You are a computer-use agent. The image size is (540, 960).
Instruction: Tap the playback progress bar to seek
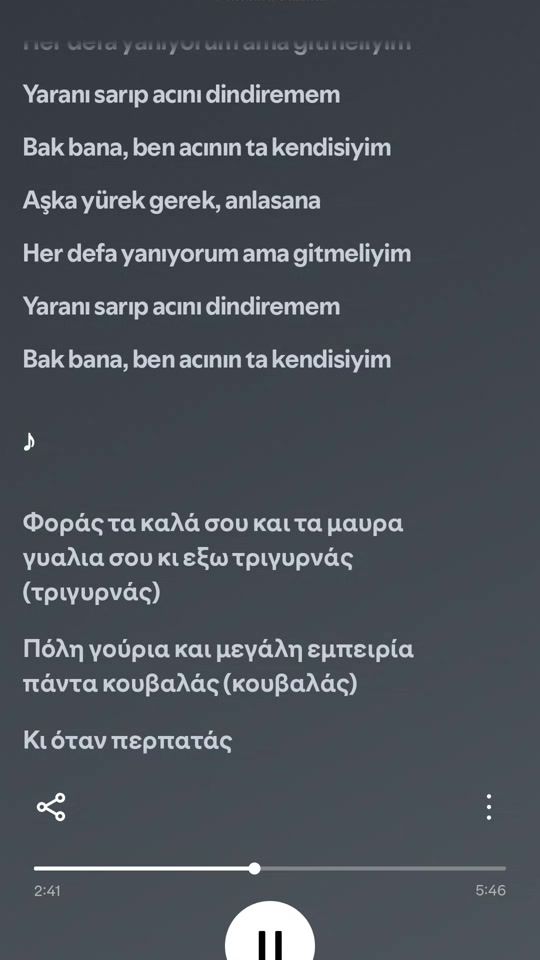tap(270, 868)
